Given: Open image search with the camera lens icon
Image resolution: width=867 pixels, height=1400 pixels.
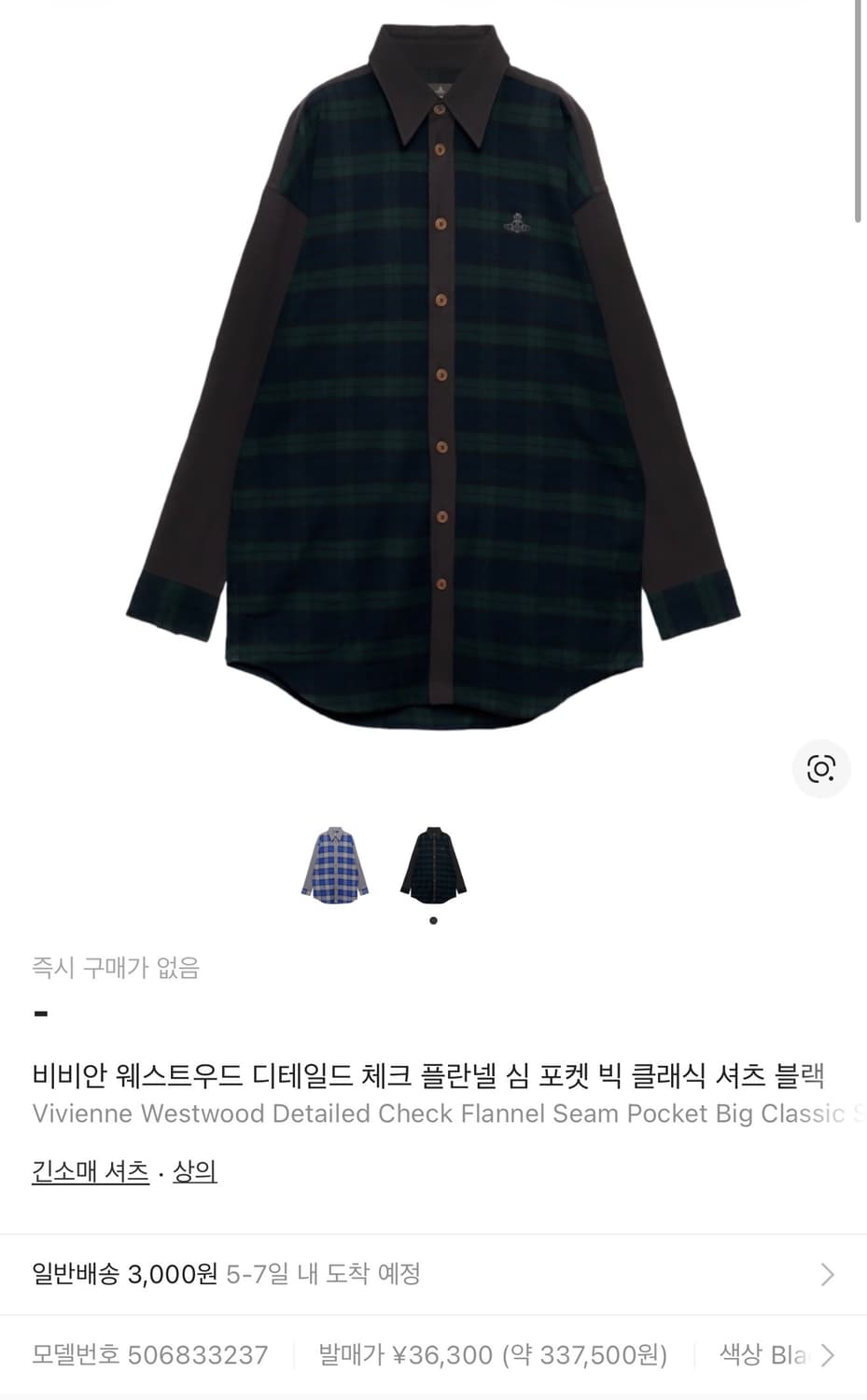Looking at the screenshot, I should pyautogui.click(x=819, y=769).
